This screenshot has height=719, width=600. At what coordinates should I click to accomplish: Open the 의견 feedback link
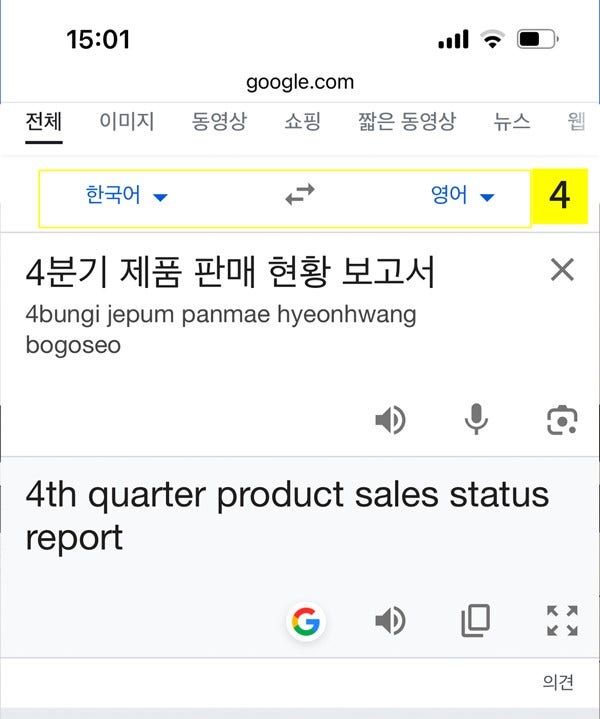[x=557, y=683]
